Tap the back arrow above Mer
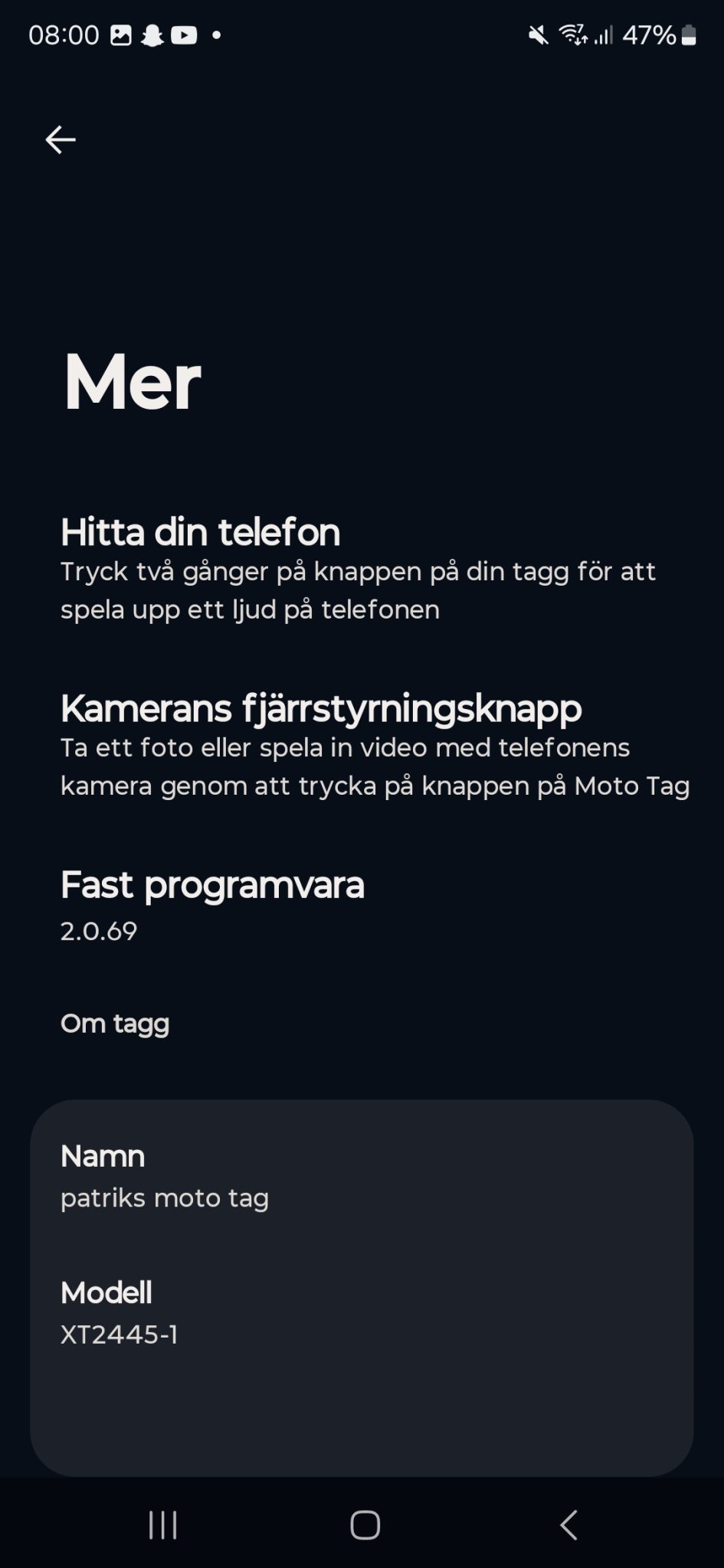Screen dimensions: 724x1568 point(61,139)
